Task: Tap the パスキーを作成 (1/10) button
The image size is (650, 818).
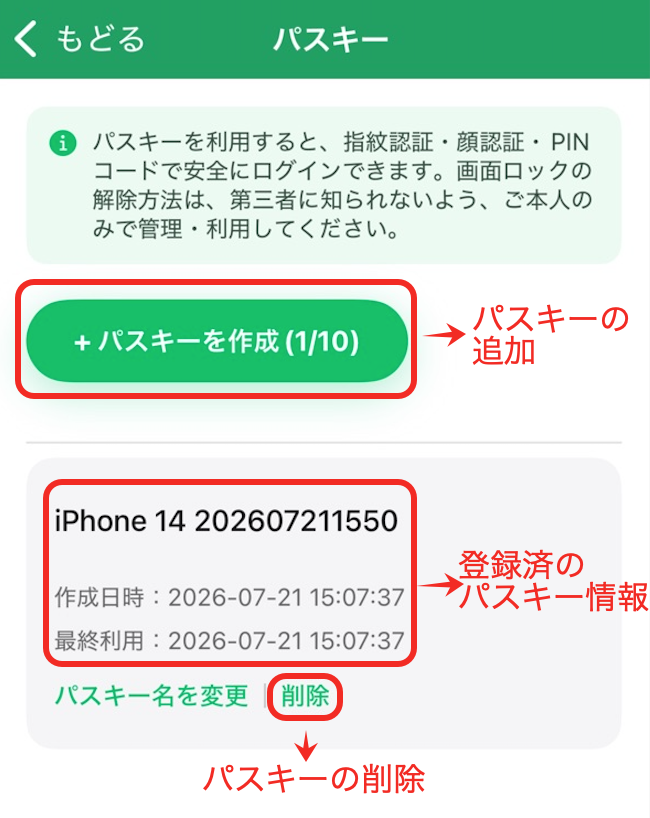Action: click(217, 341)
